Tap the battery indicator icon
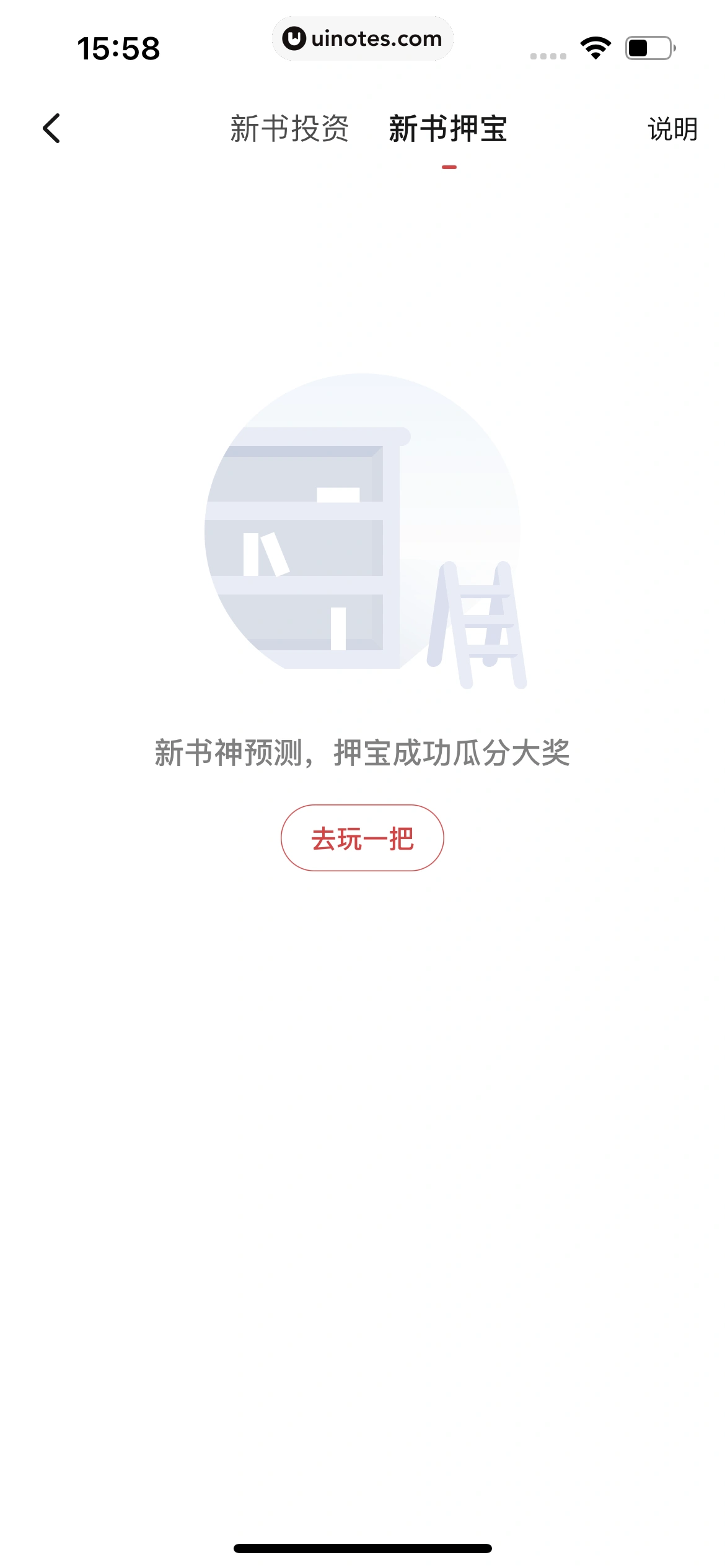 (x=649, y=46)
